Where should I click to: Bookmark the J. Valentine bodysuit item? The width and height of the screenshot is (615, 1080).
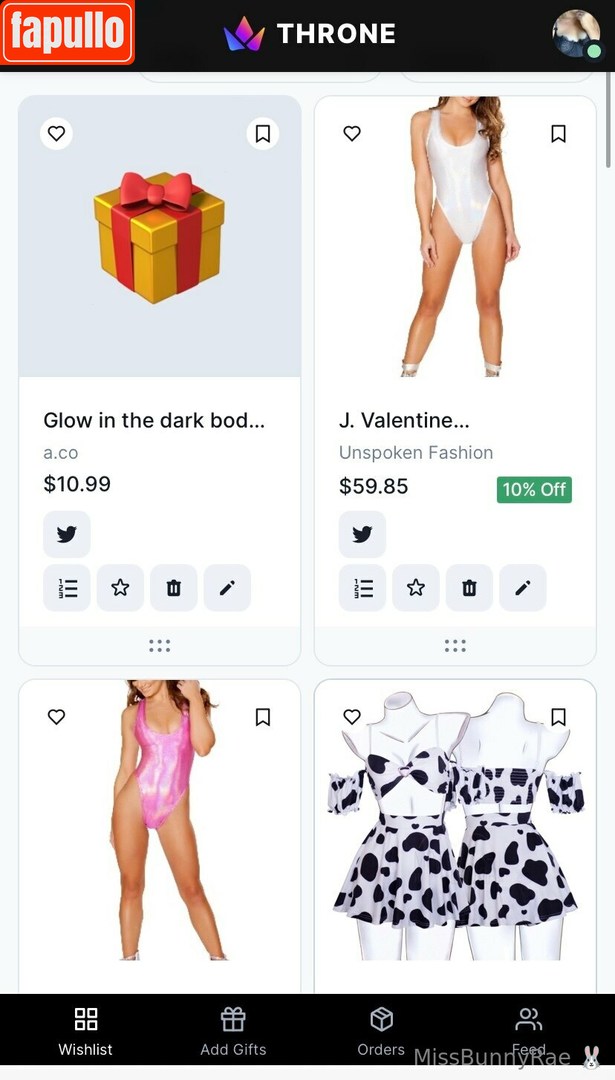click(559, 133)
